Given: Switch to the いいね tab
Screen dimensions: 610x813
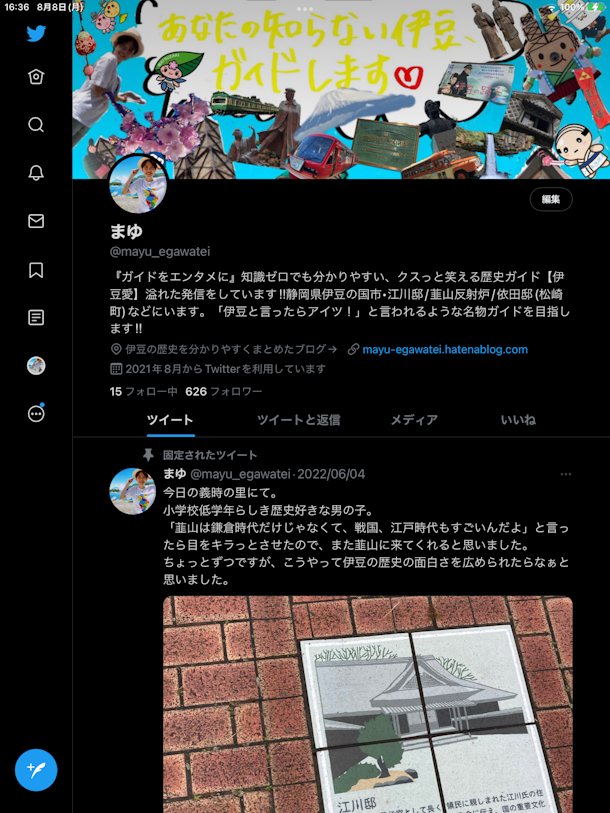Looking at the screenshot, I should (x=518, y=420).
